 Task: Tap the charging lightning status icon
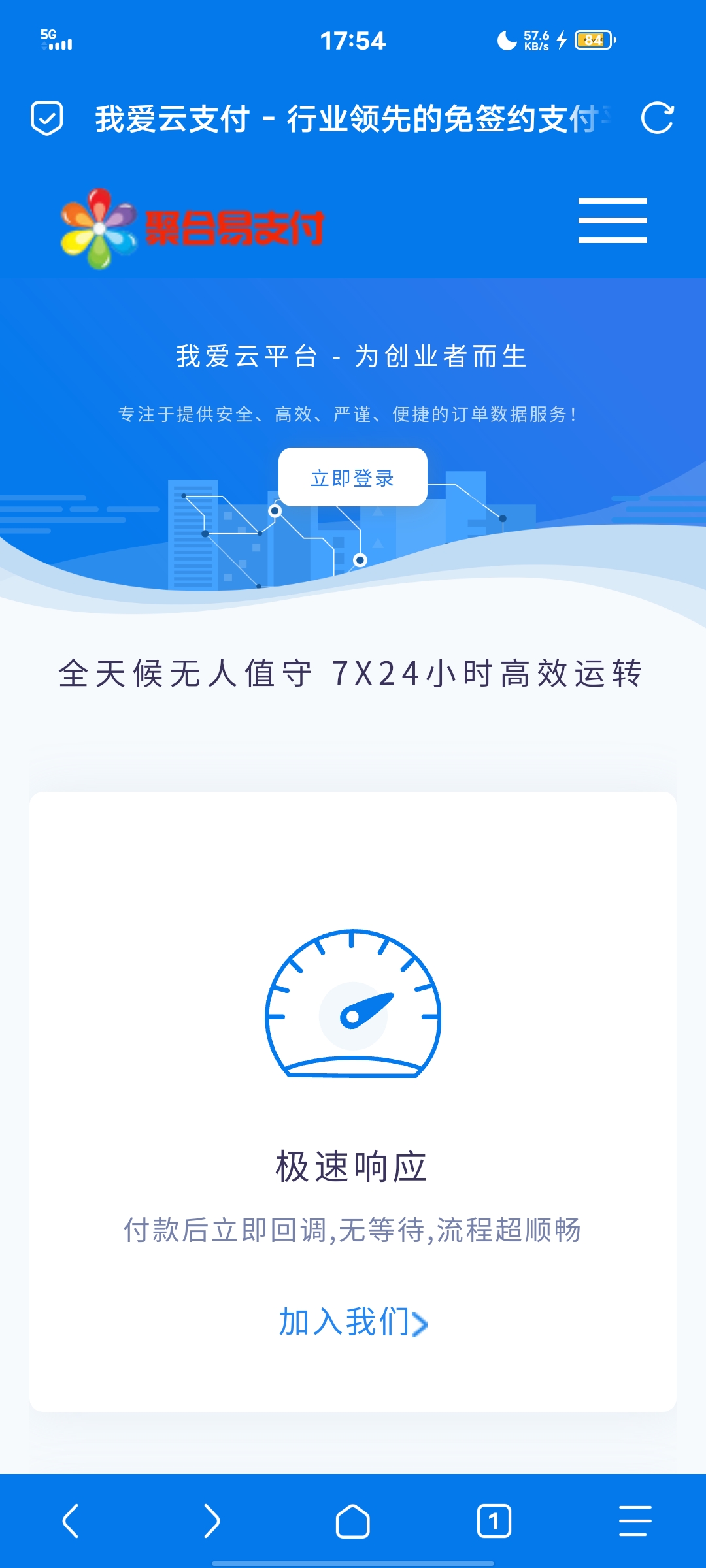pyautogui.click(x=562, y=41)
